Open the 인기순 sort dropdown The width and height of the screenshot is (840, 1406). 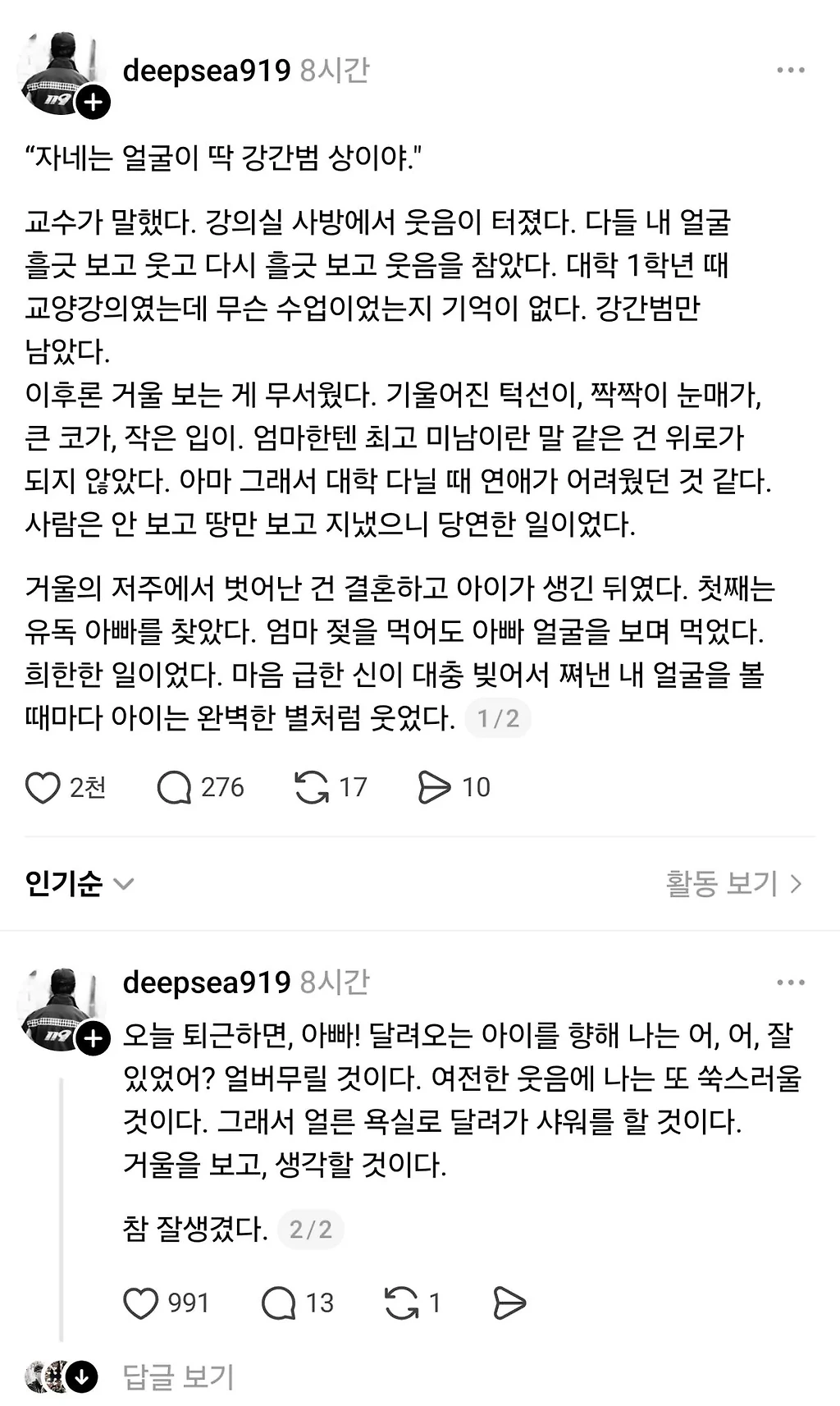point(79,883)
